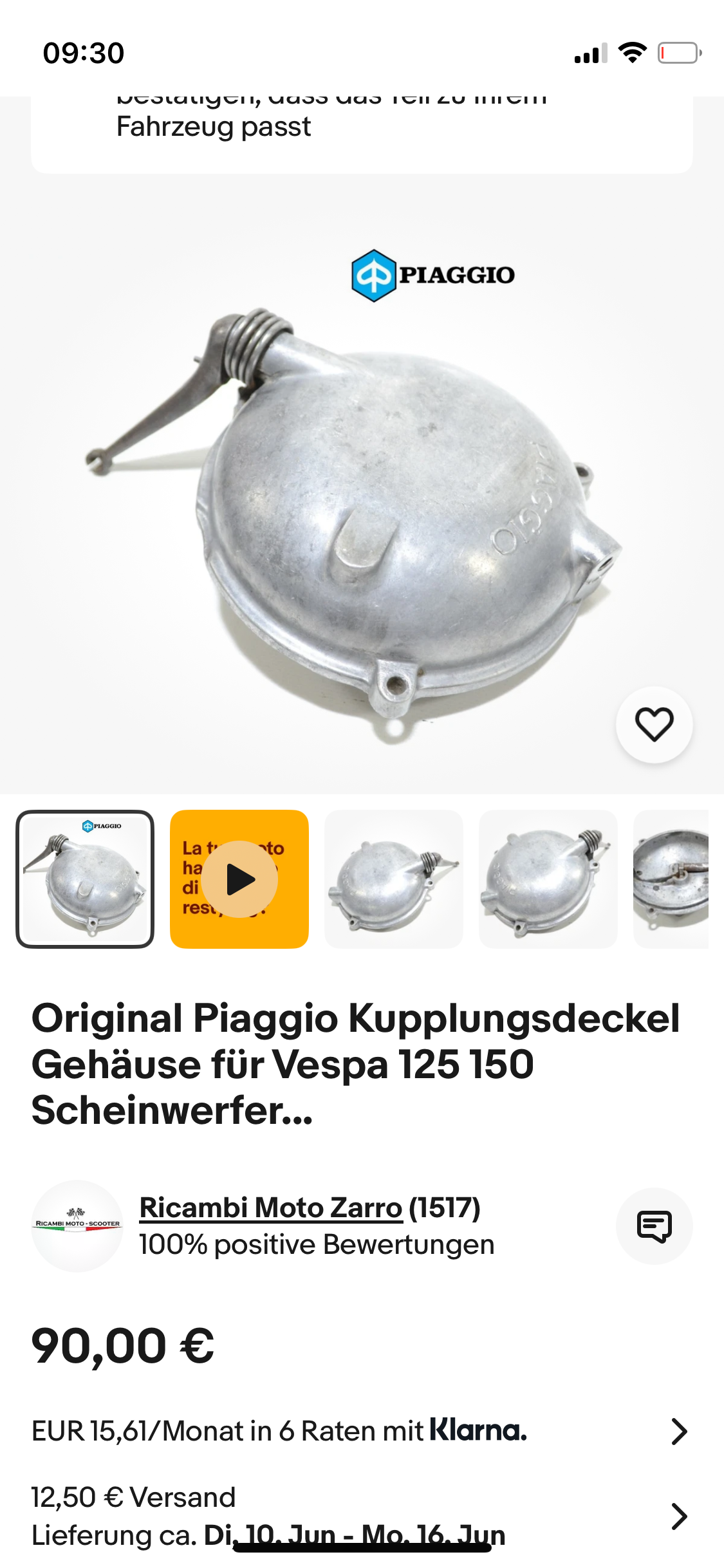Viewport: 724px width, 1568px height.
Task: Message the seller via chat icon
Action: pos(654,1226)
